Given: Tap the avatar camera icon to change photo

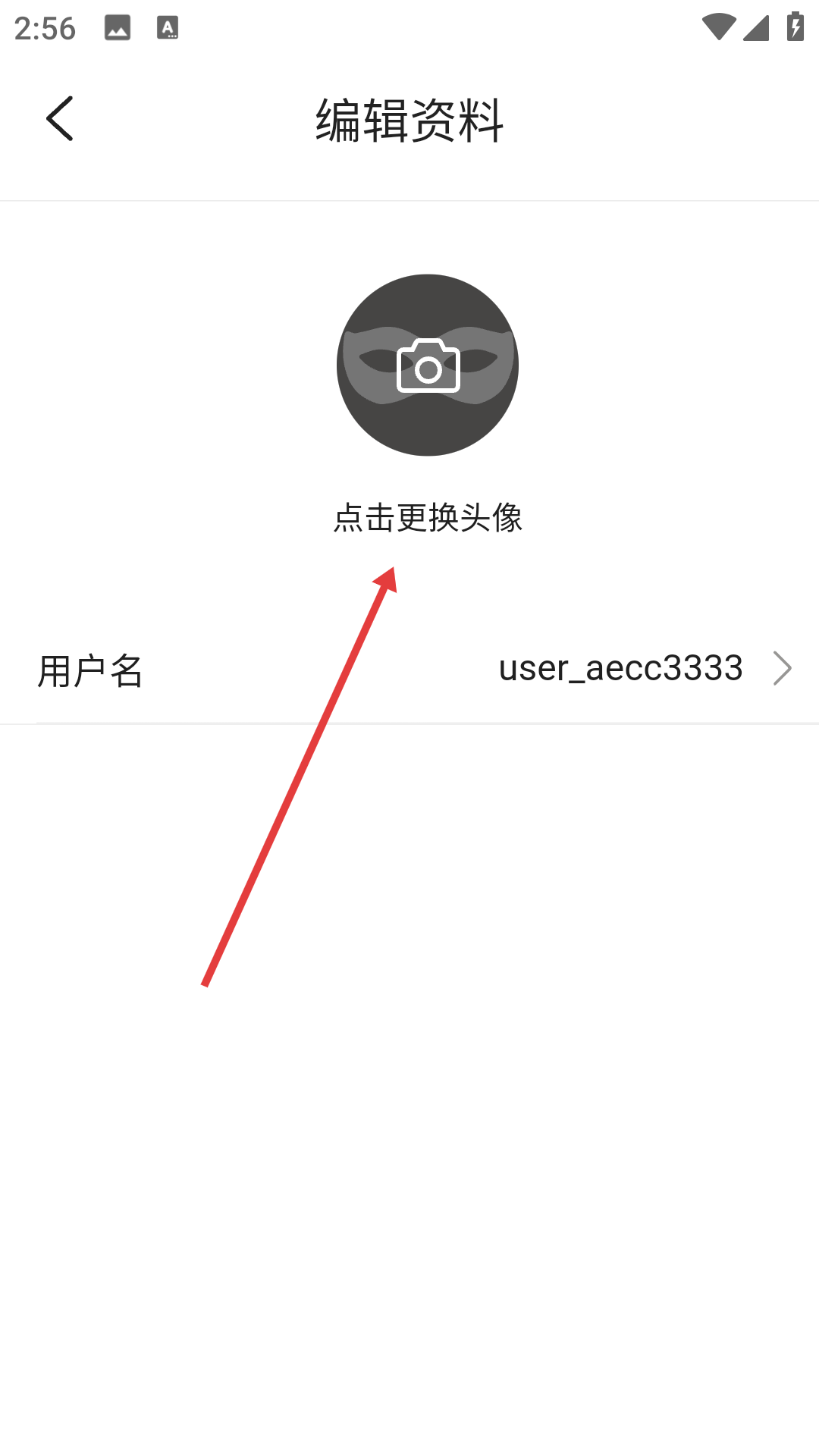Looking at the screenshot, I should coord(428,366).
